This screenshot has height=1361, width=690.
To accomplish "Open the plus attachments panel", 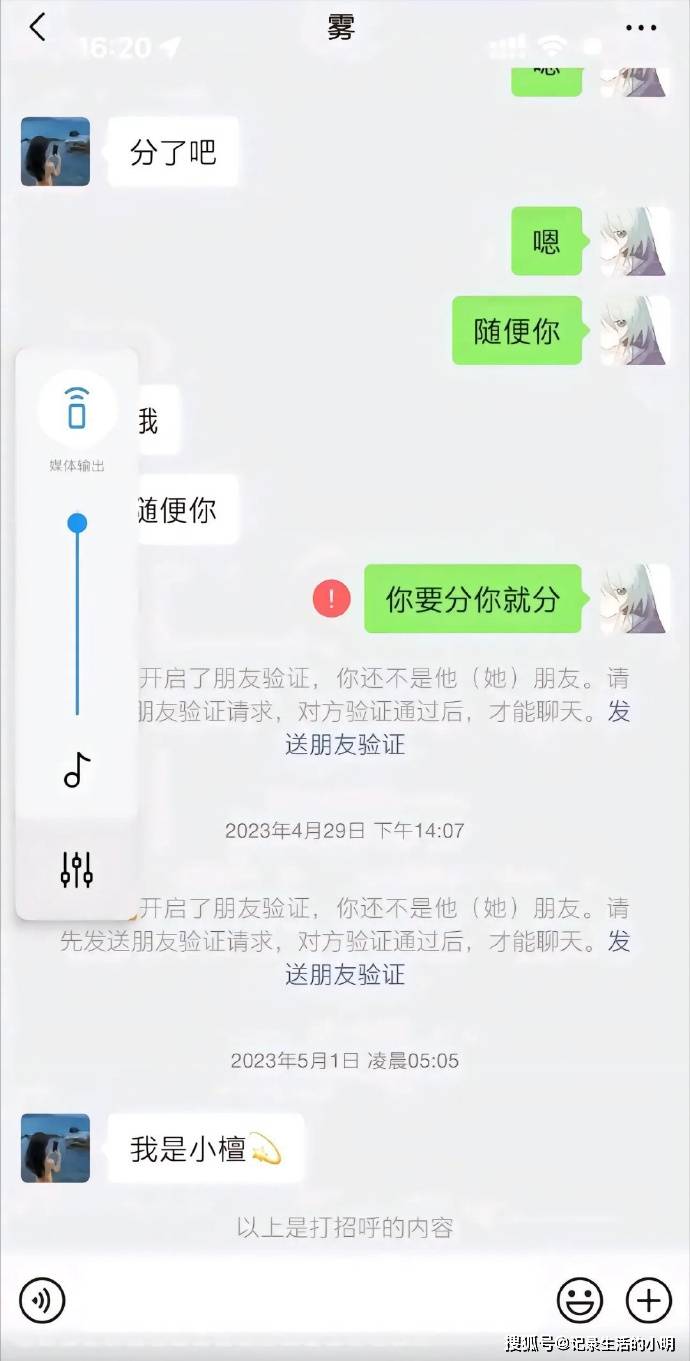I will coord(649,1300).
